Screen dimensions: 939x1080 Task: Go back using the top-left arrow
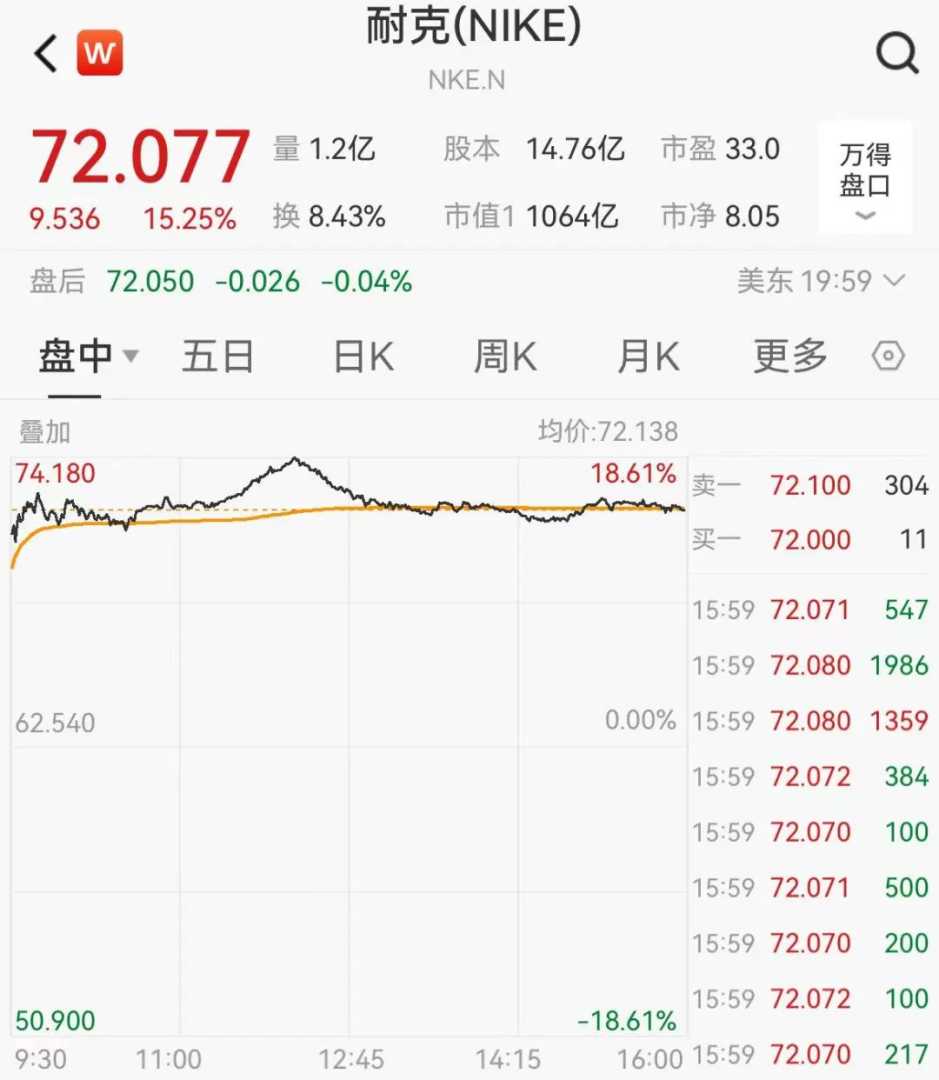(x=46, y=54)
